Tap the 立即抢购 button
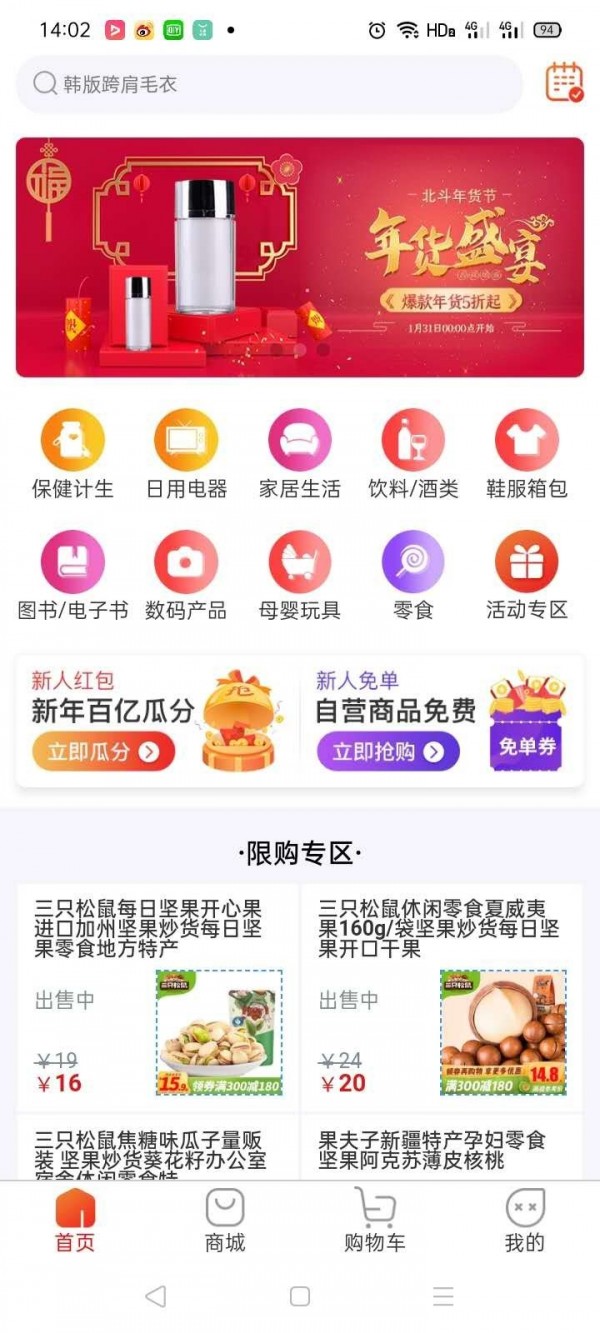 click(388, 752)
